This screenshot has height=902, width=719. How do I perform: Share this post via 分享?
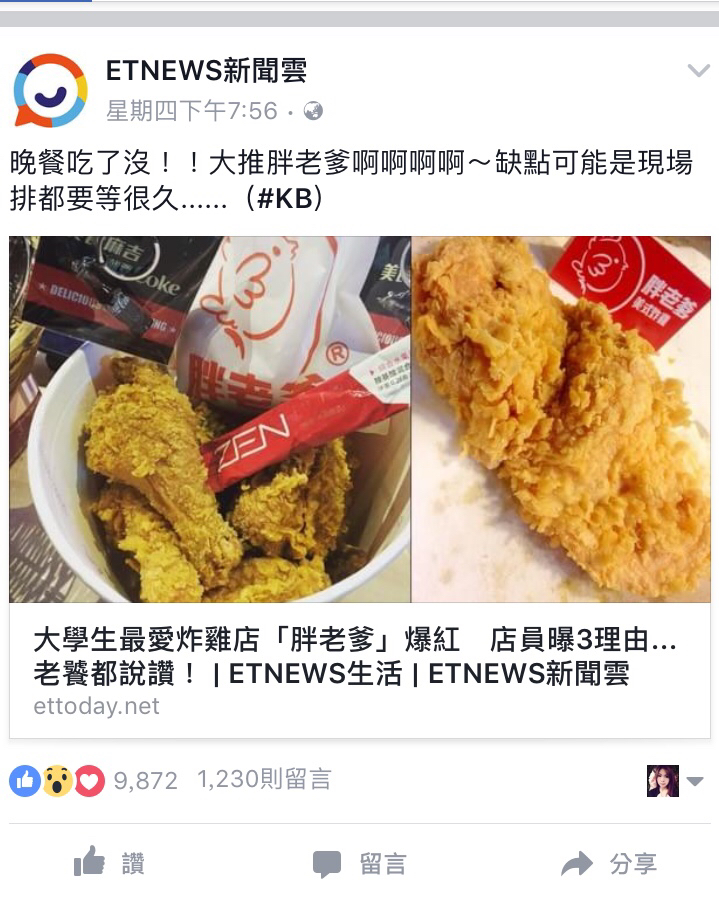(x=608, y=863)
